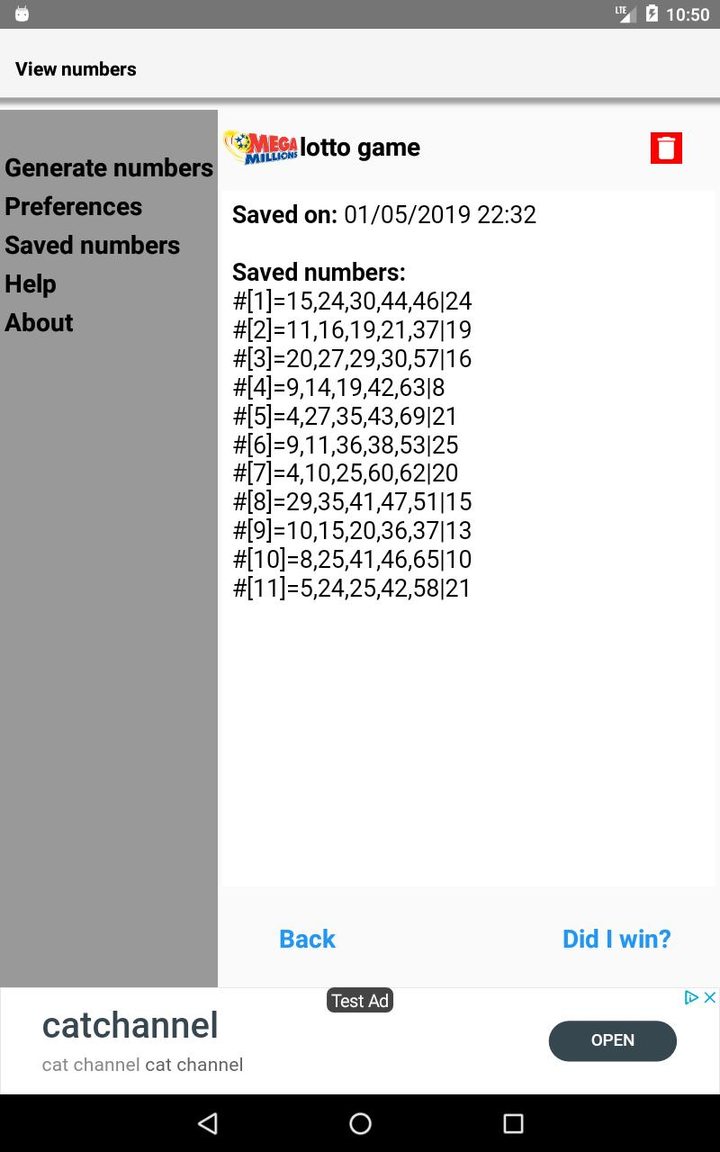Open the About page
The width and height of the screenshot is (720, 1152).
tap(39, 323)
